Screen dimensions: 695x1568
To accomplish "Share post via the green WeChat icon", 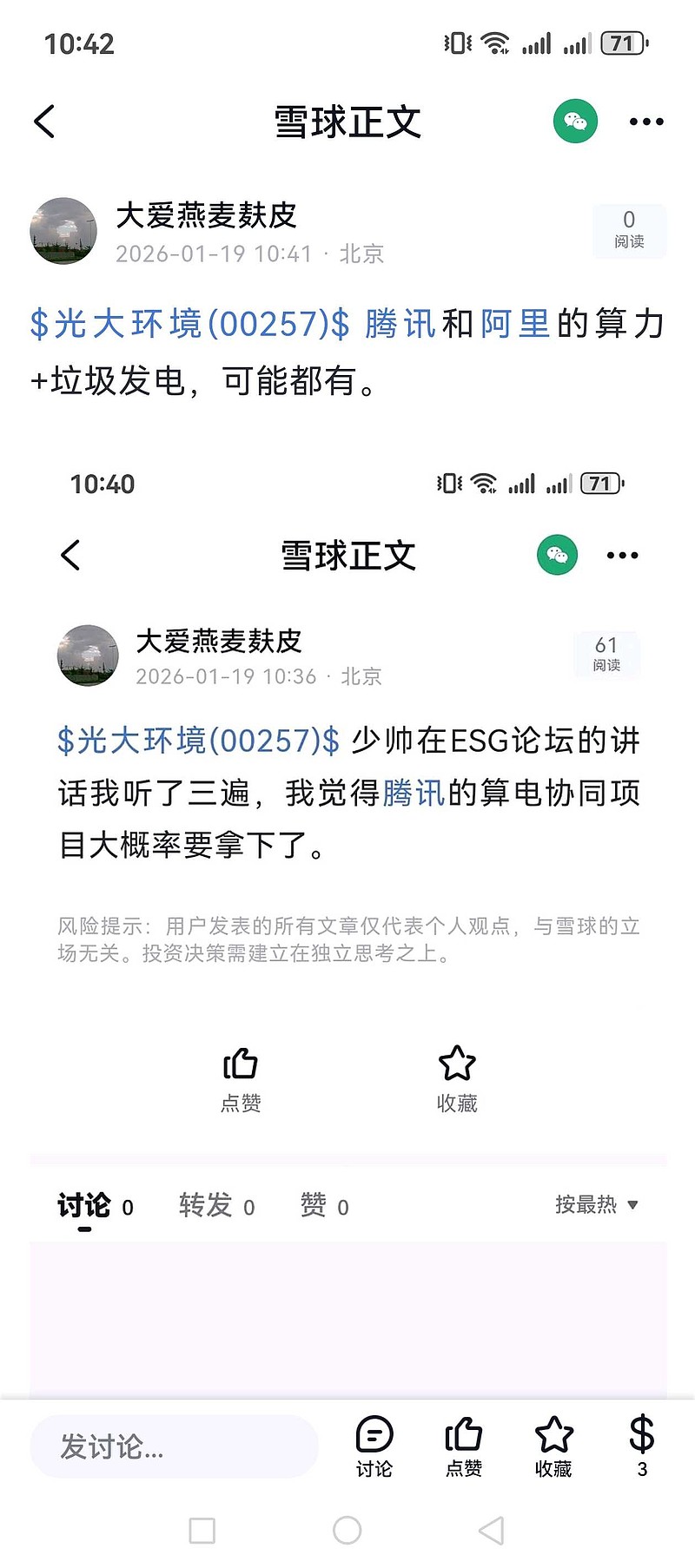I will (575, 122).
